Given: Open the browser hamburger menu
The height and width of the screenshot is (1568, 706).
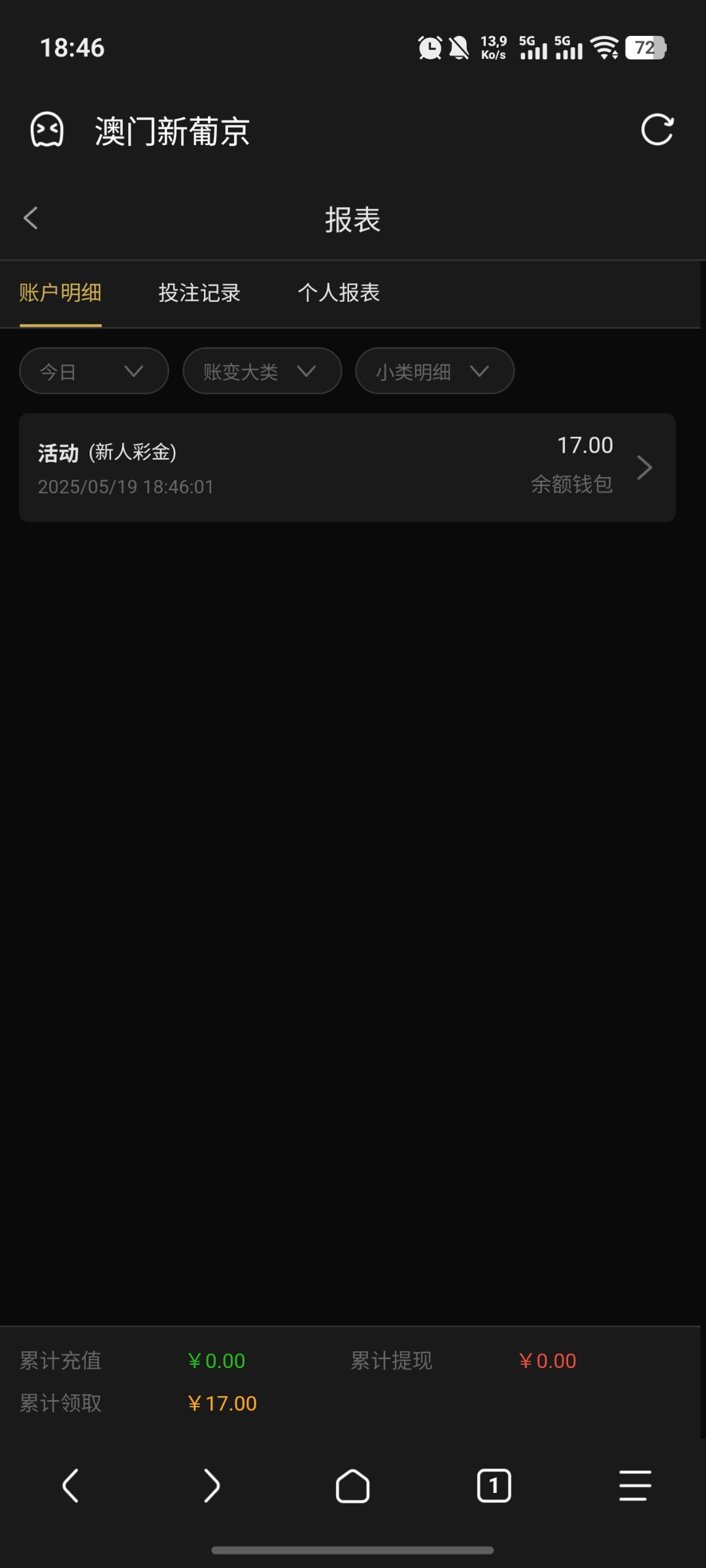Looking at the screenshot, I should point(635,1486).
